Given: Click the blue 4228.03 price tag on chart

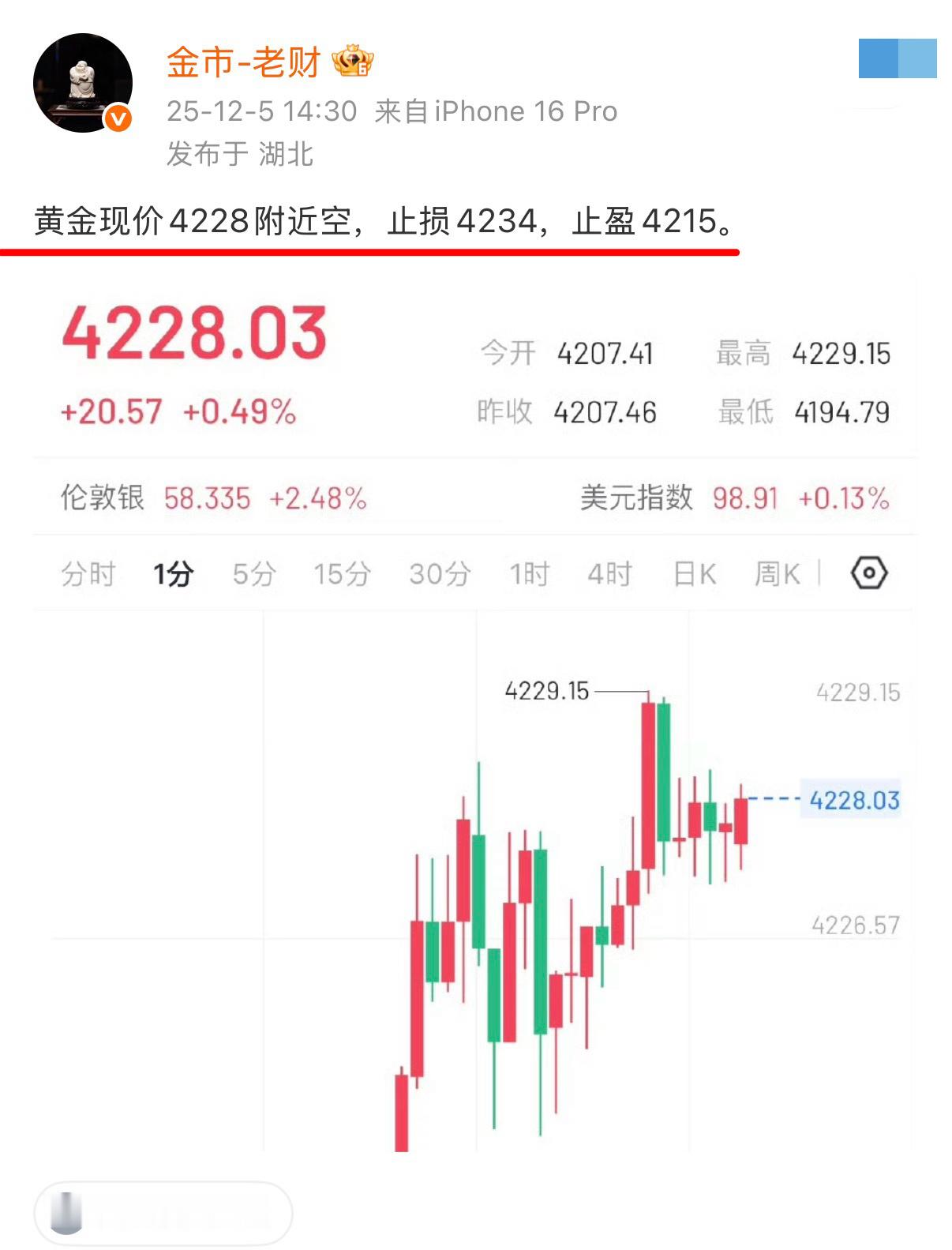Looking at the screenshot, I should (x=851, y=800).
